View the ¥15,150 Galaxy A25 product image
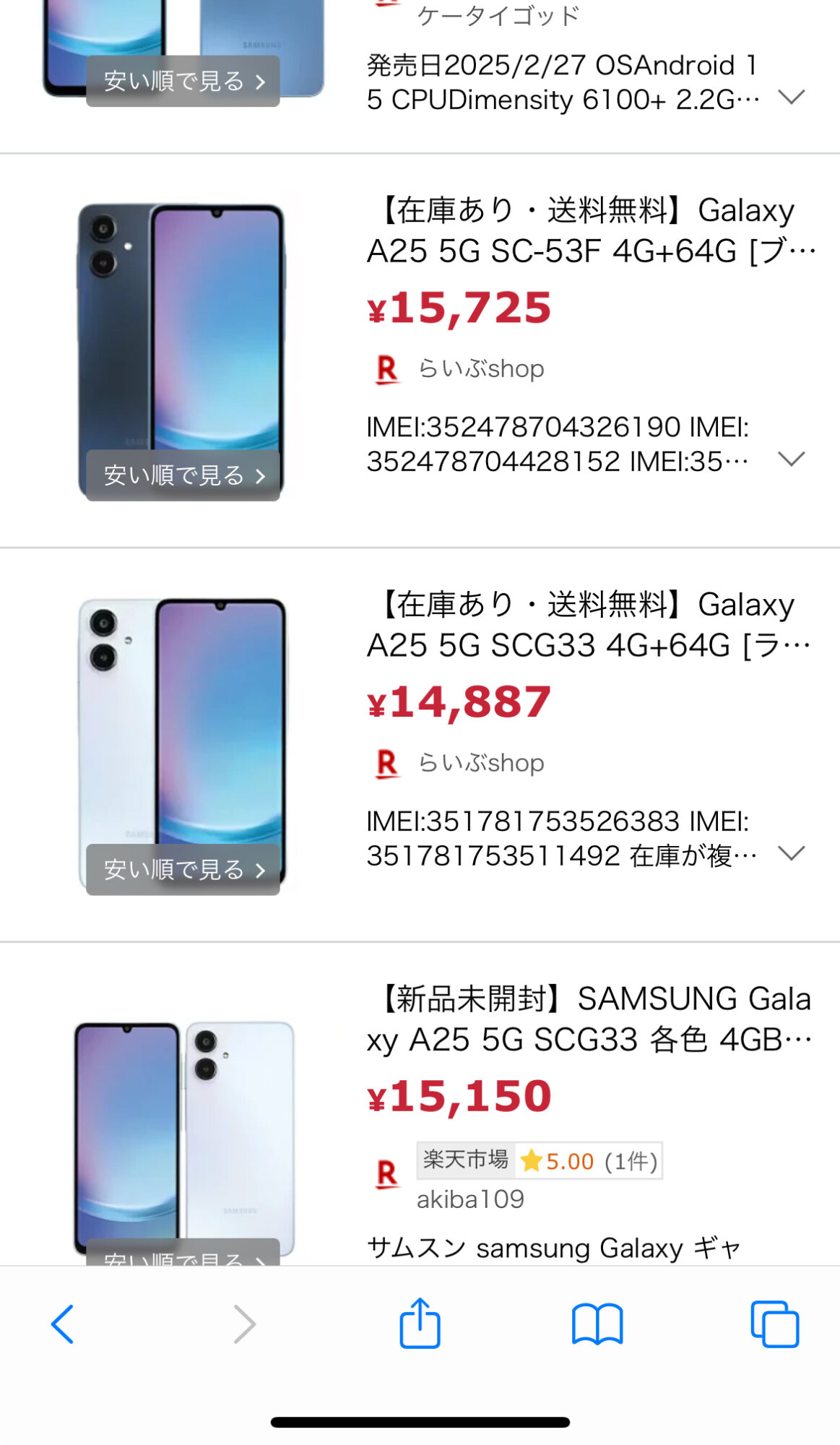 tap(183, 1127)
